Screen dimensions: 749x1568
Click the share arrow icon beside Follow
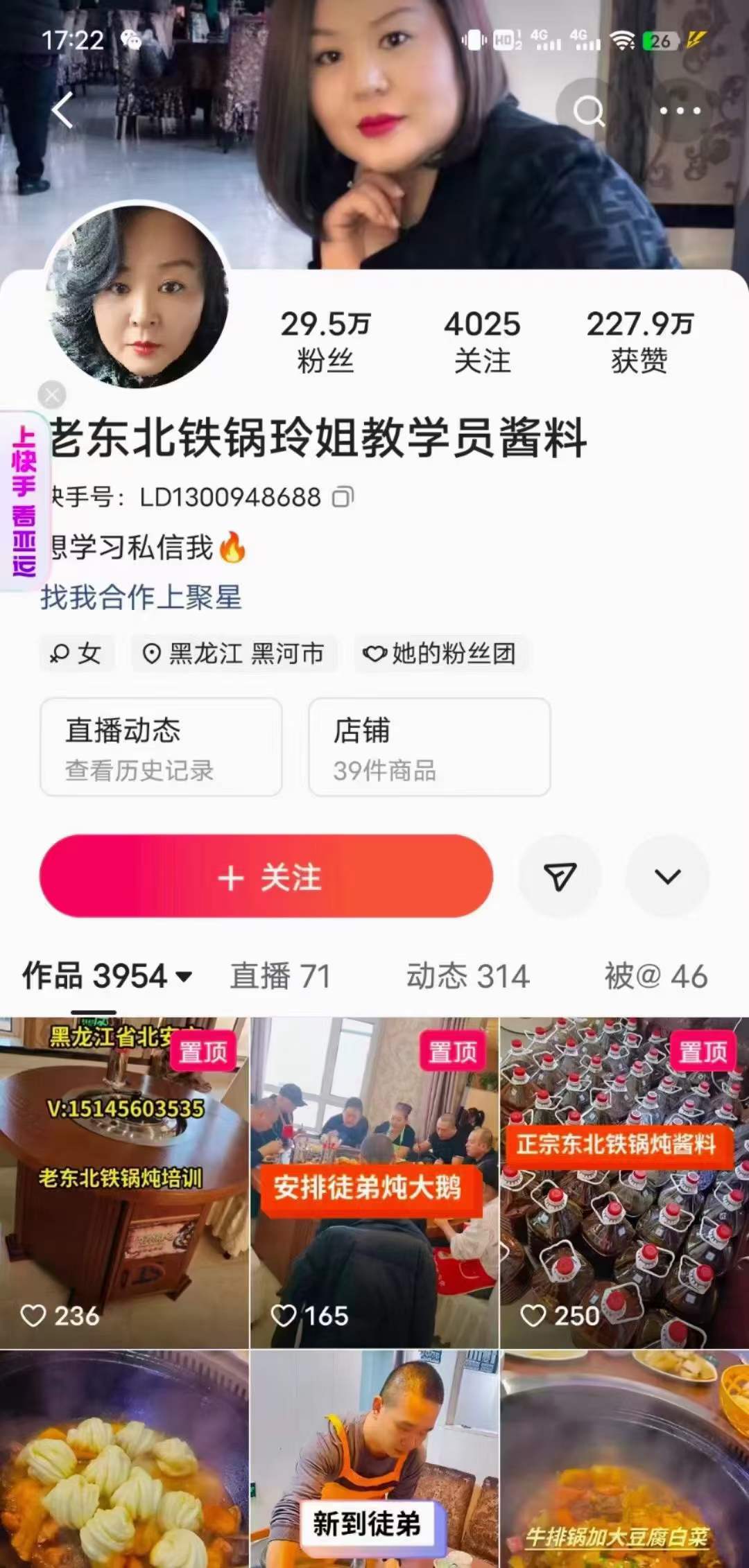tap(560, 877)
